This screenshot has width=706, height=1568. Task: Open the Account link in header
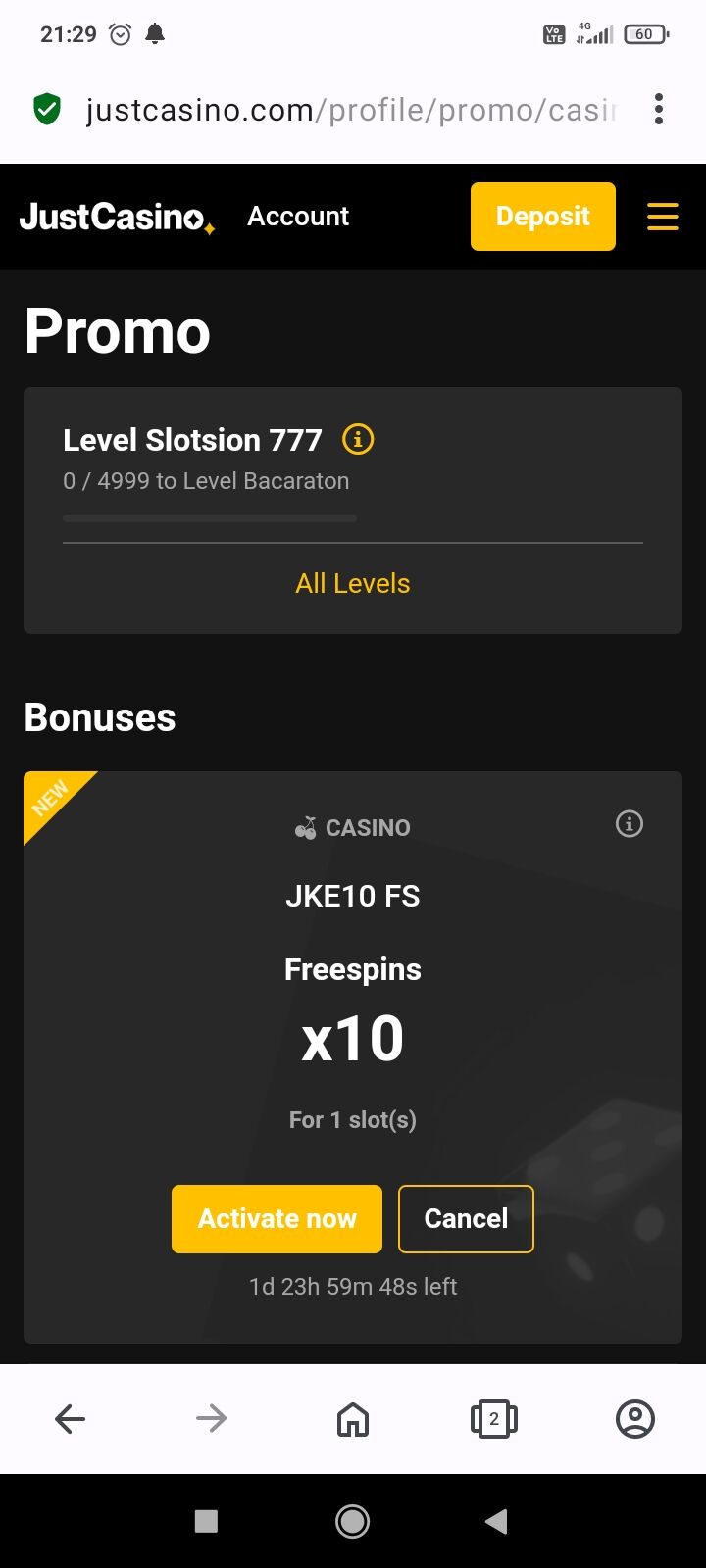(298, 217)
